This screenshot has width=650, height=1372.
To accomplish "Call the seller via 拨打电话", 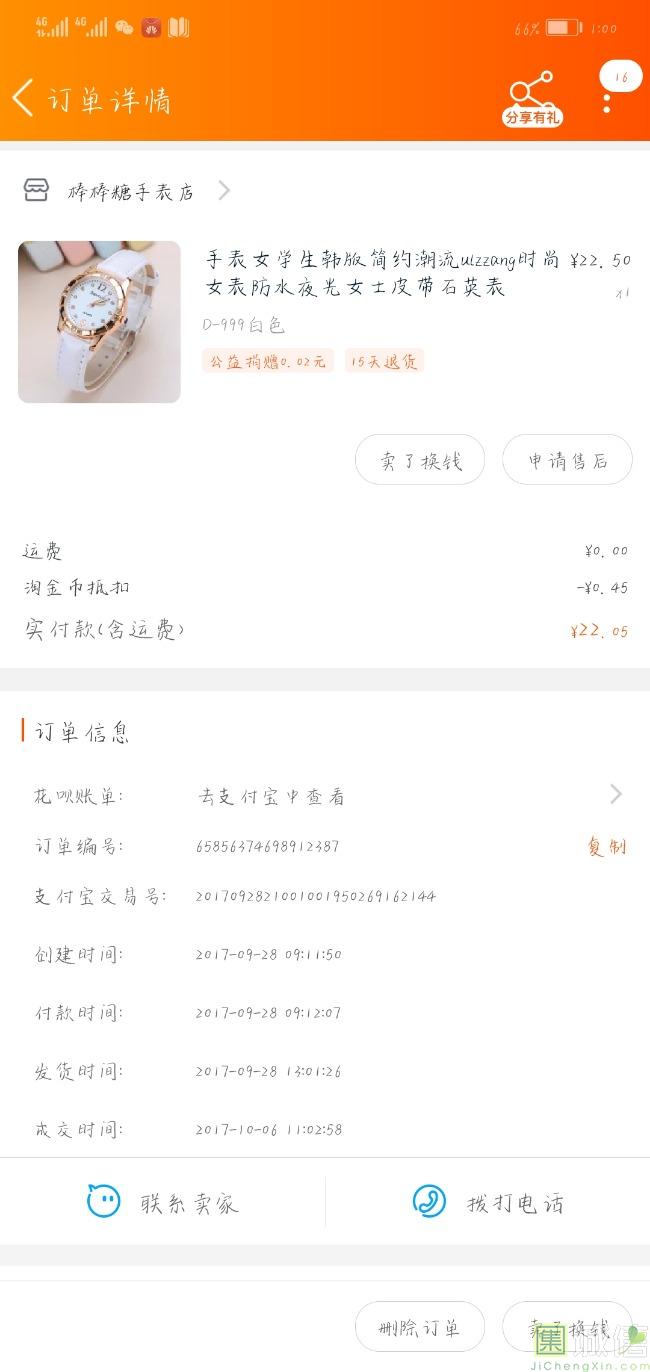I will [x=488, y=1202].
